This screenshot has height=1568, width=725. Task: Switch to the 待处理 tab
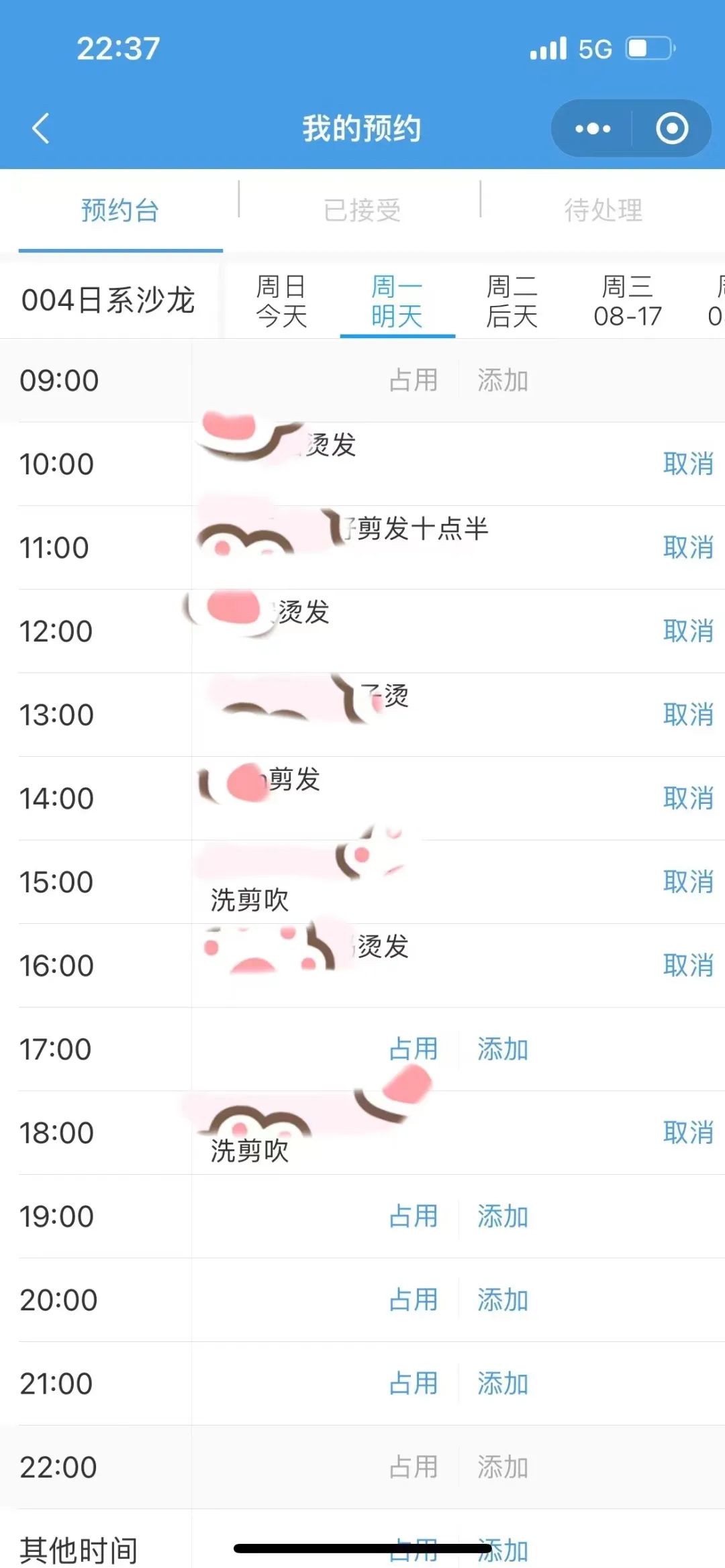(x=603, y=210)
